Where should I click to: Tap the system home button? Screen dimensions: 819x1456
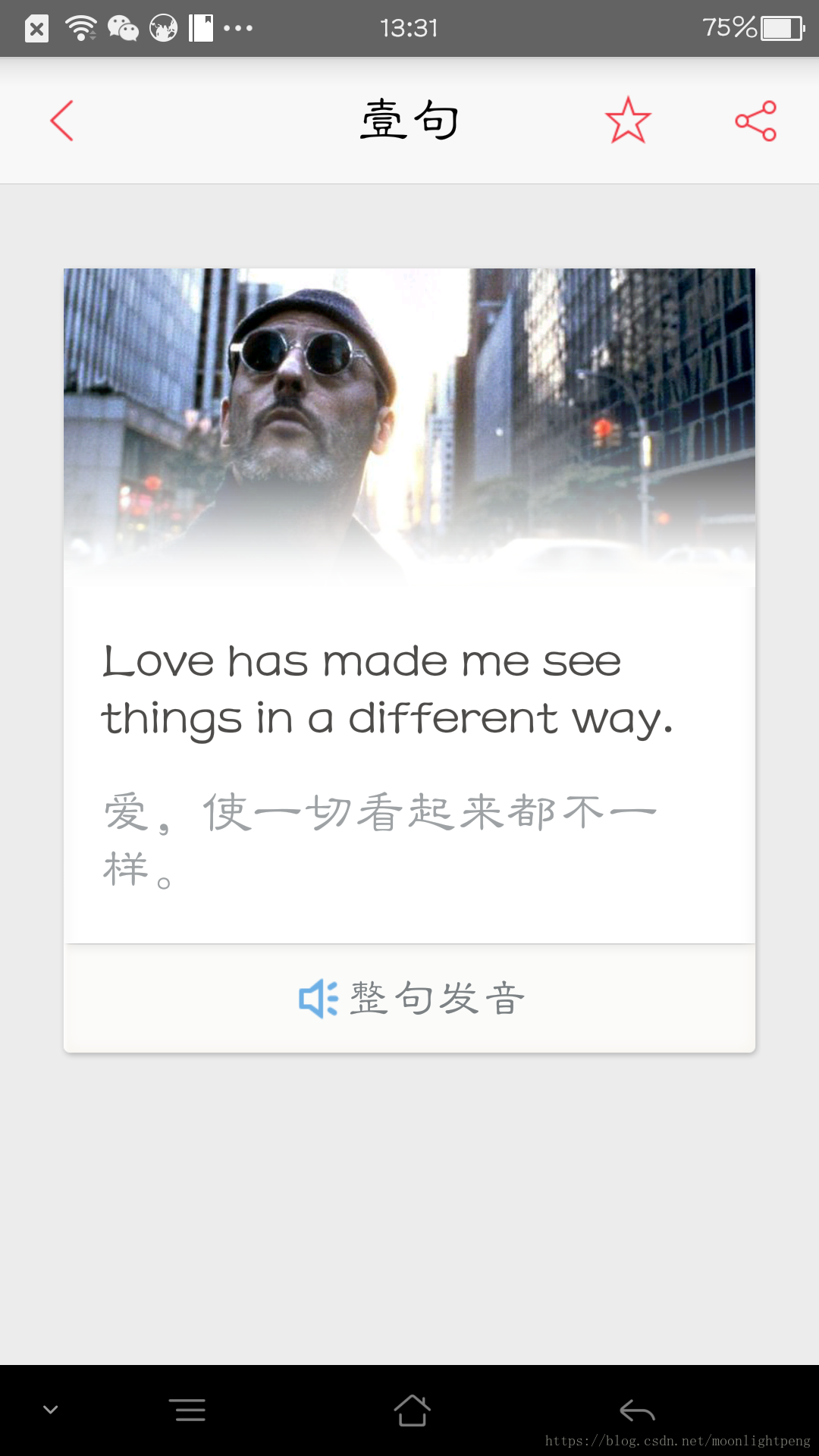coord(412,1410)
